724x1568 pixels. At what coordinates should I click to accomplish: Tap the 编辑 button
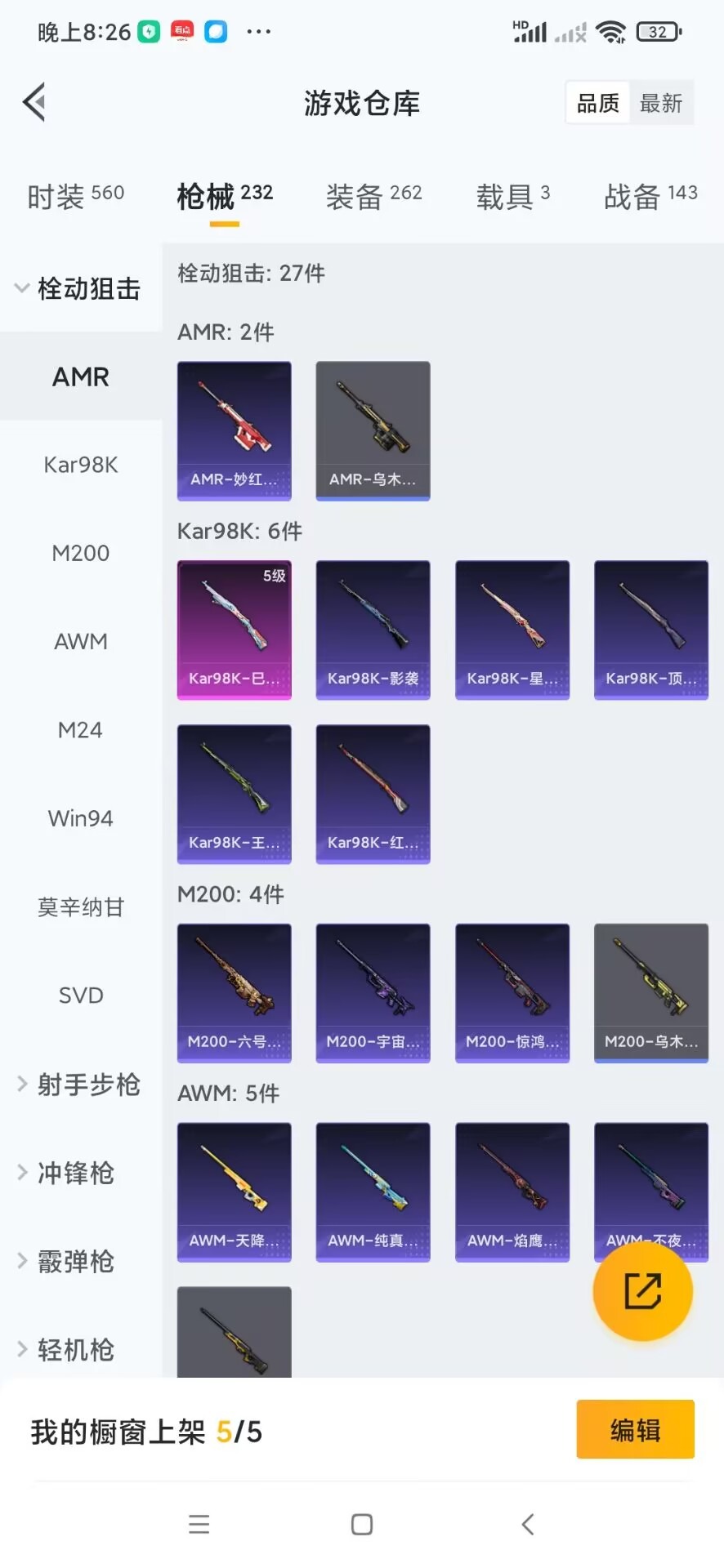tap(634, 1429)
